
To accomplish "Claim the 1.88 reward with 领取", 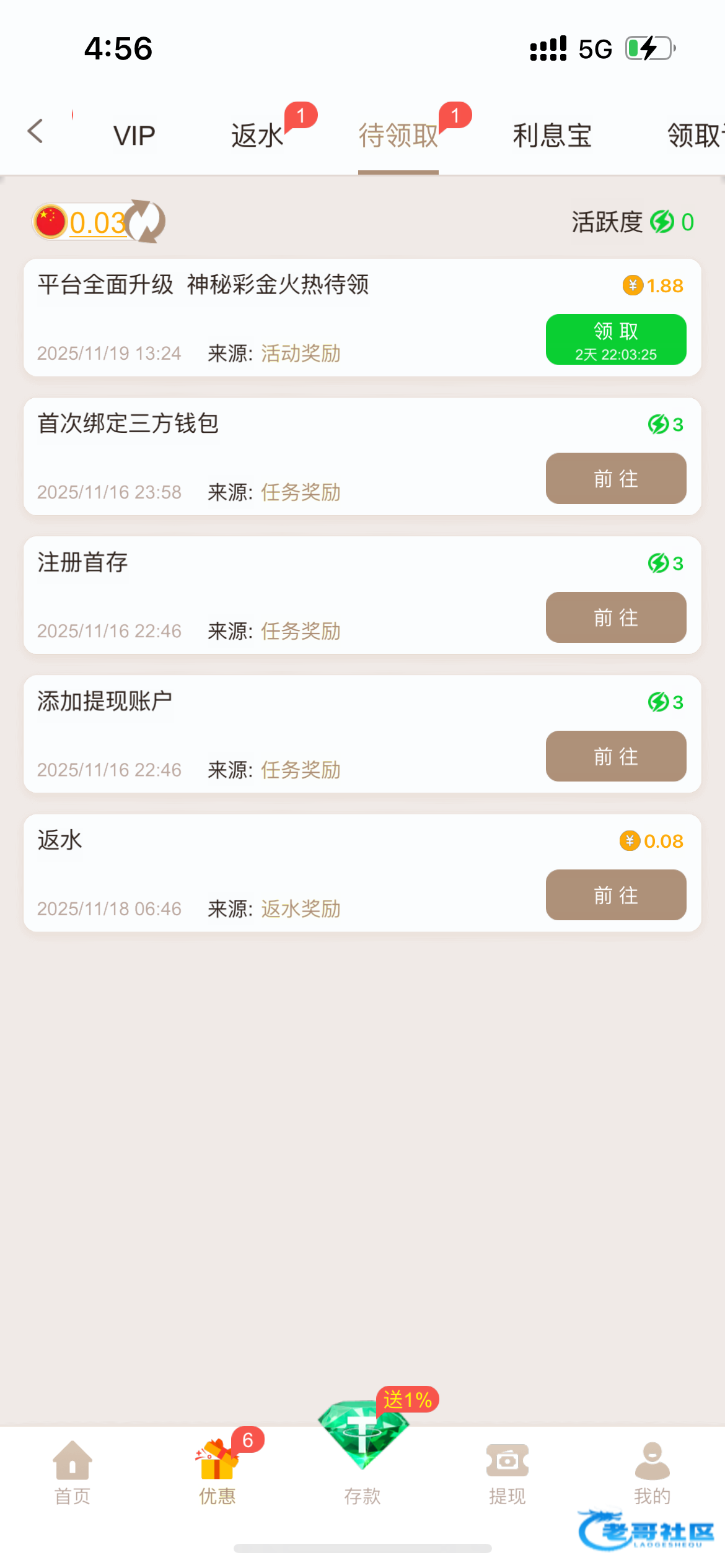I will [x=615, y=339].
